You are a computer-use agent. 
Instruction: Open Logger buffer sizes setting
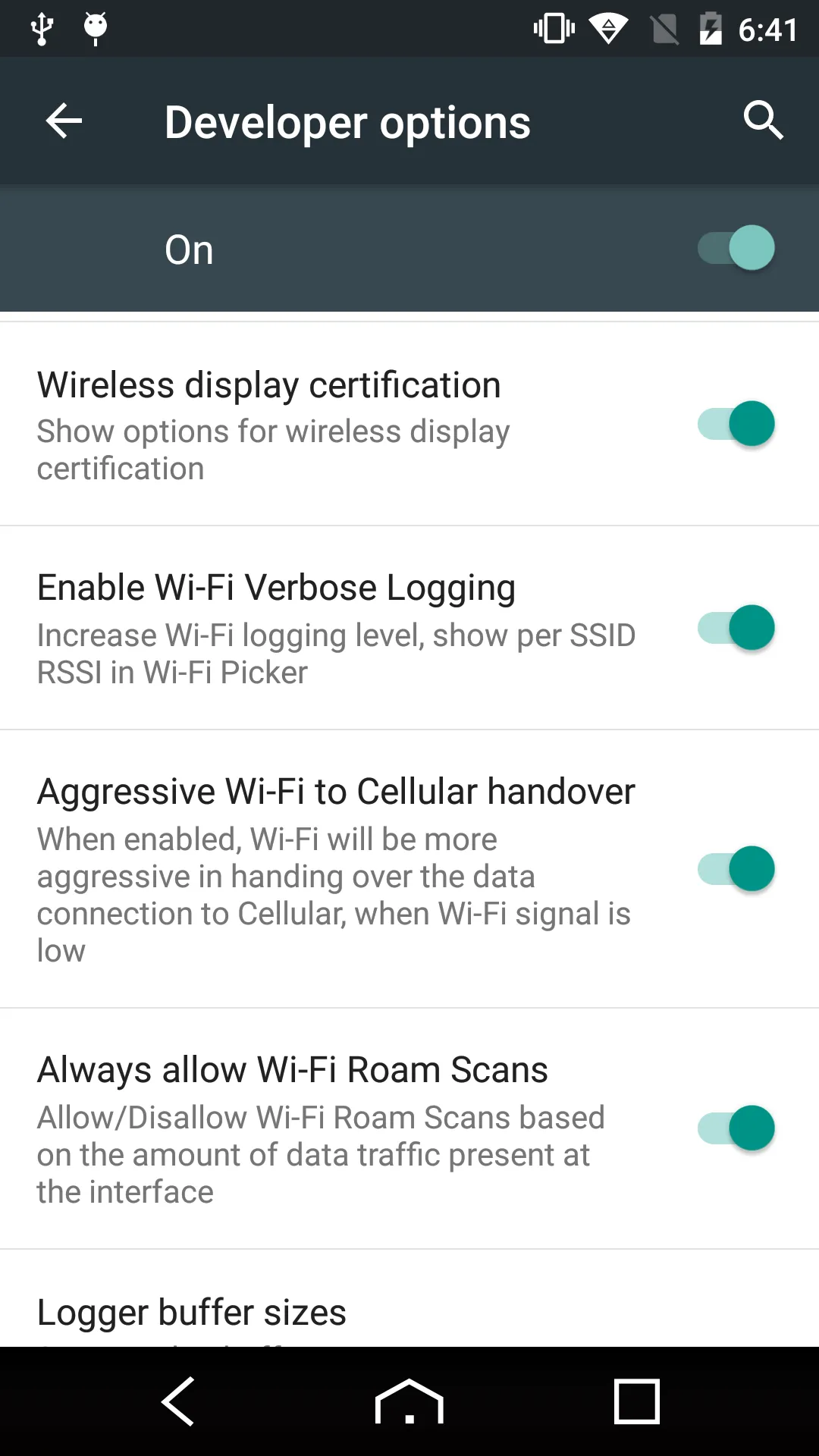pyautogui.click(x=192, y=1313)
